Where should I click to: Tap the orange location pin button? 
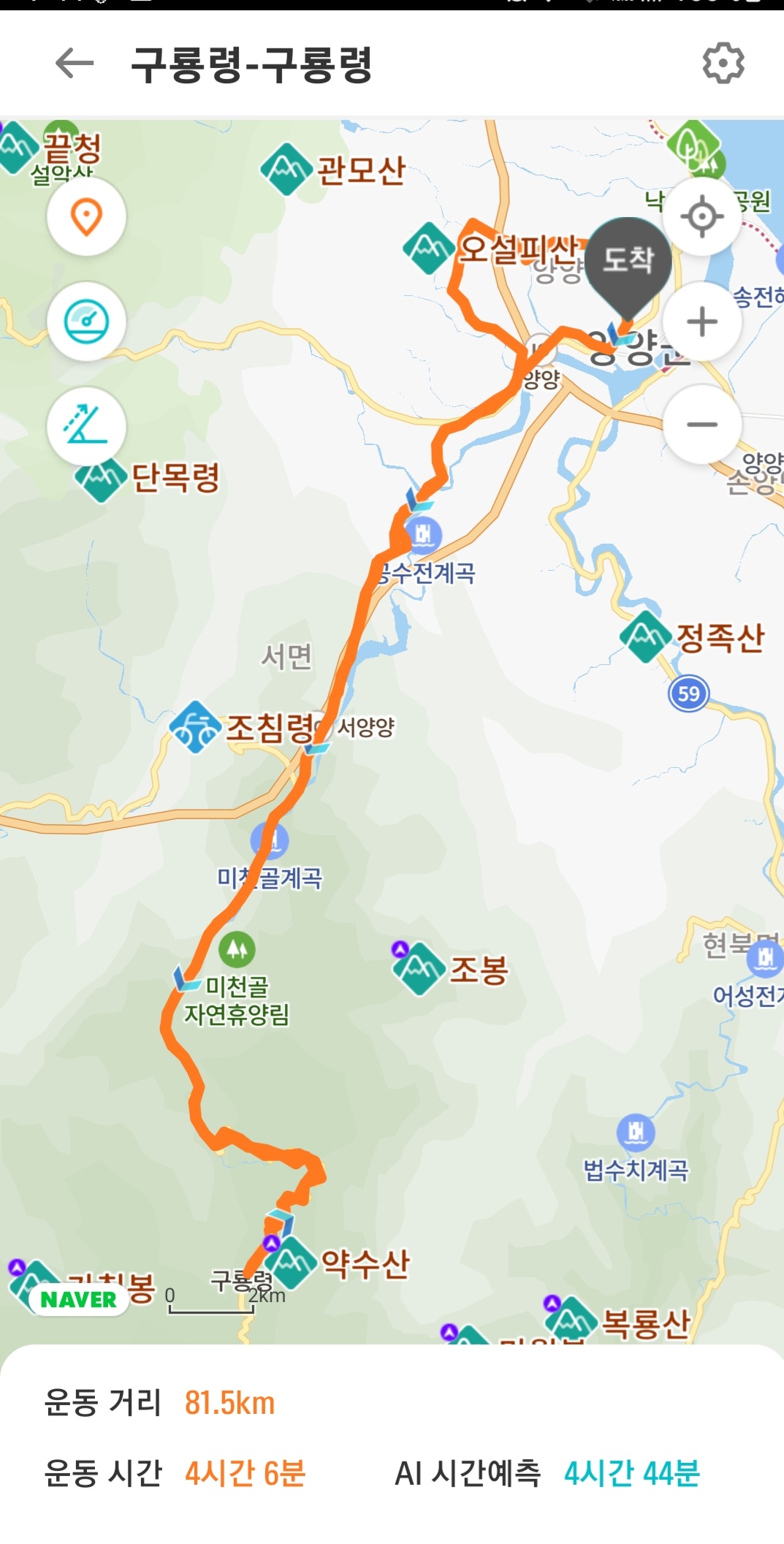pos(86,217)
